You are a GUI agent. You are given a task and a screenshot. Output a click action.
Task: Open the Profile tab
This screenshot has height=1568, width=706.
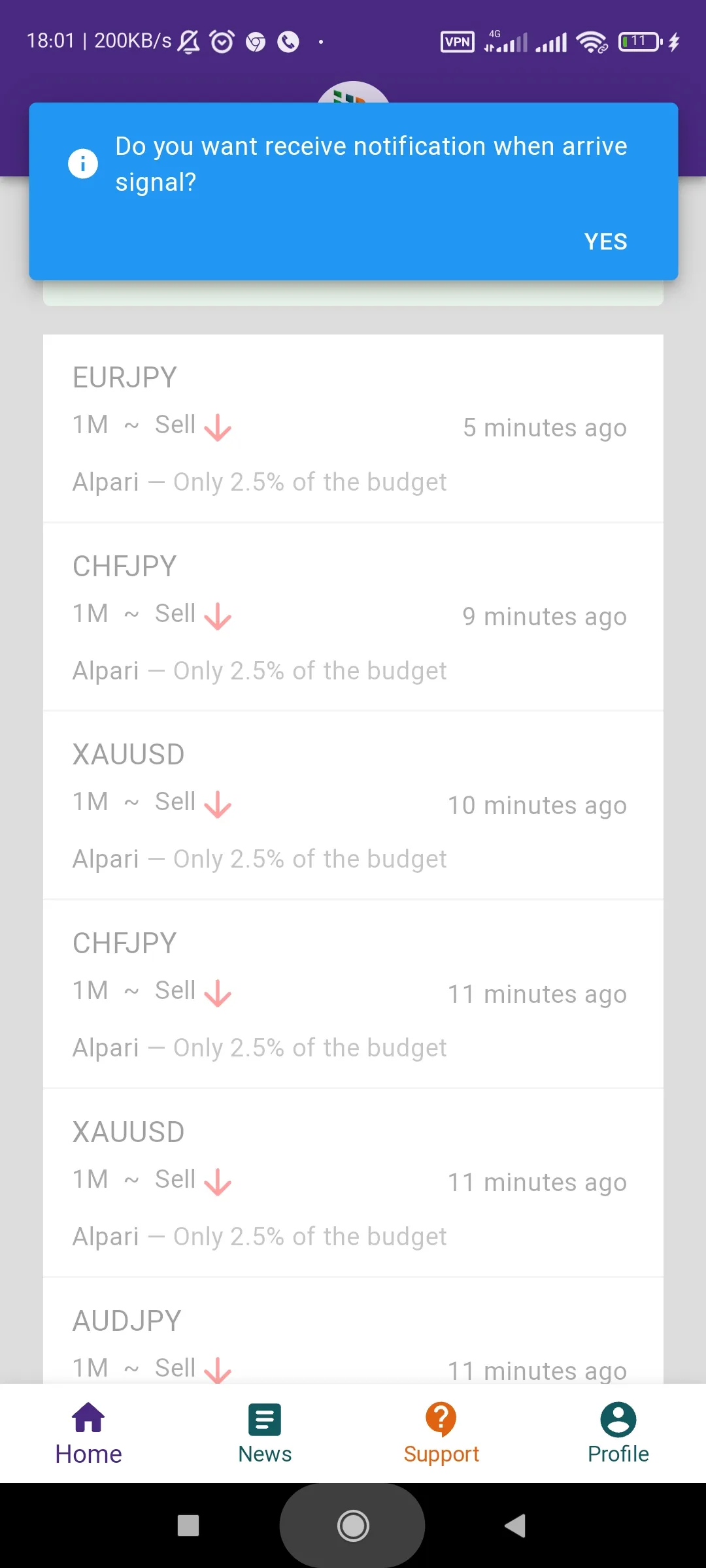click(x=618, y=1433)
